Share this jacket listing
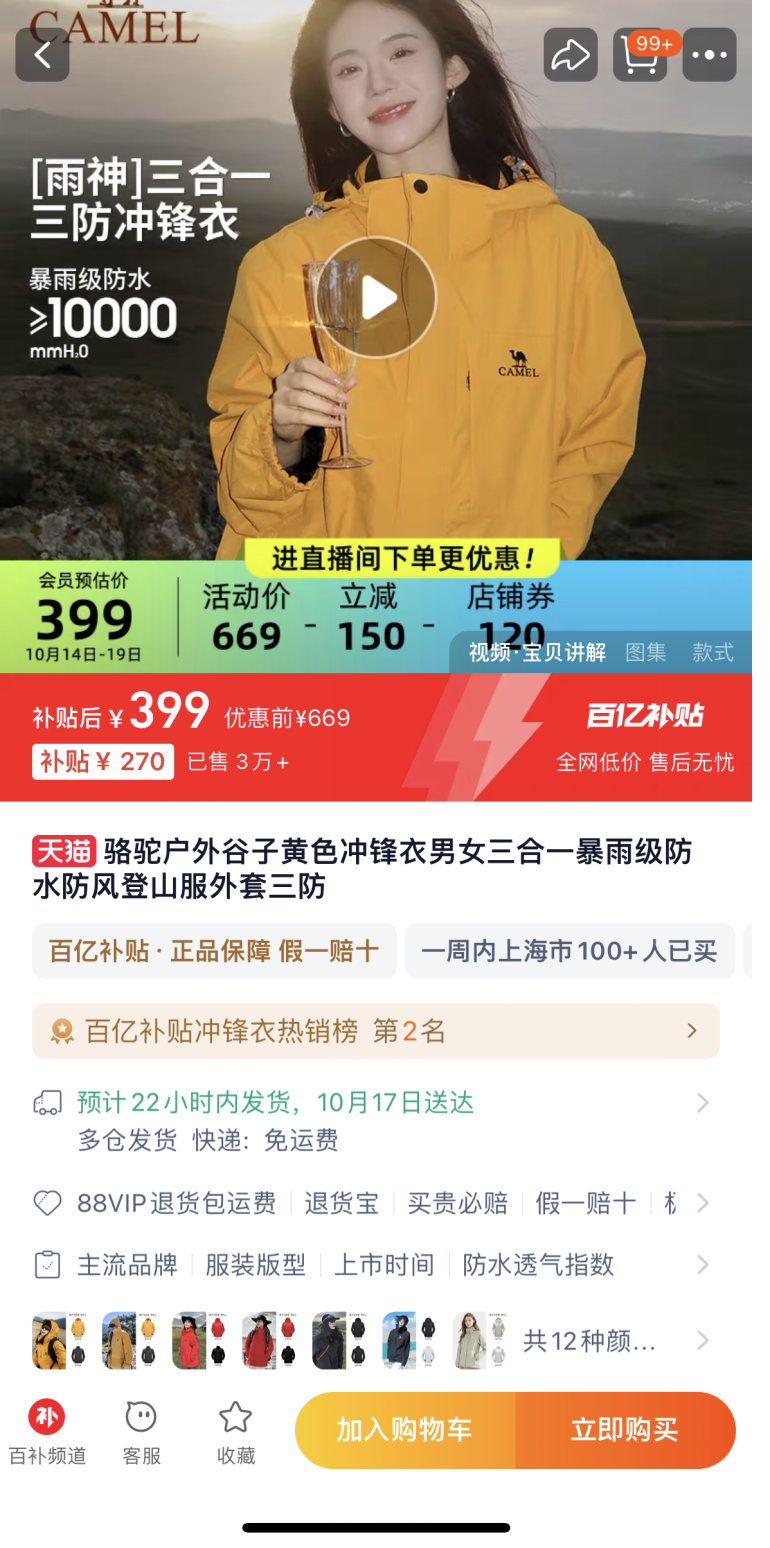This screenshot has height=1548, width=770. point(570,55)
